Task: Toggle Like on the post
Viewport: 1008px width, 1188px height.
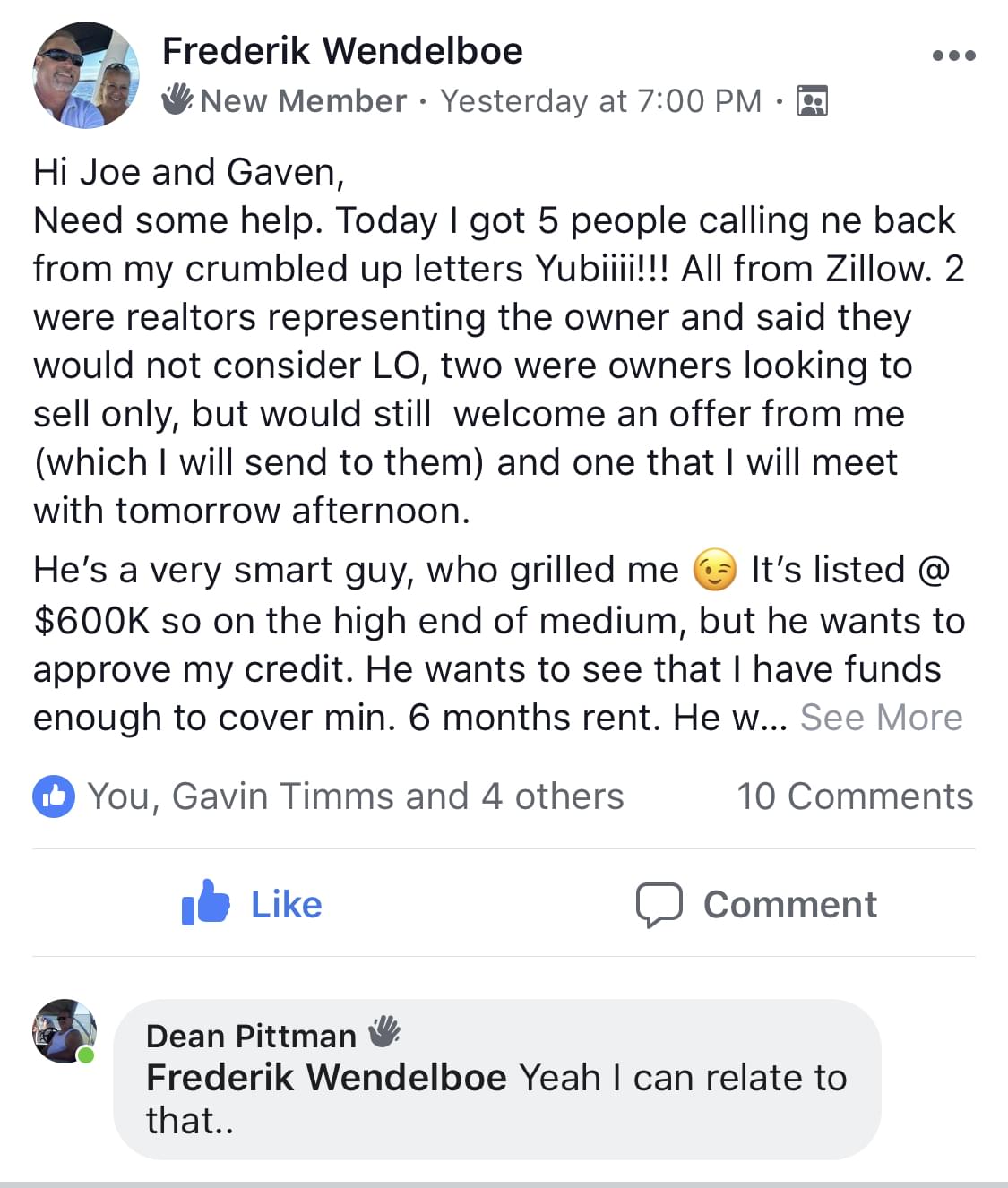Action: 253,904
